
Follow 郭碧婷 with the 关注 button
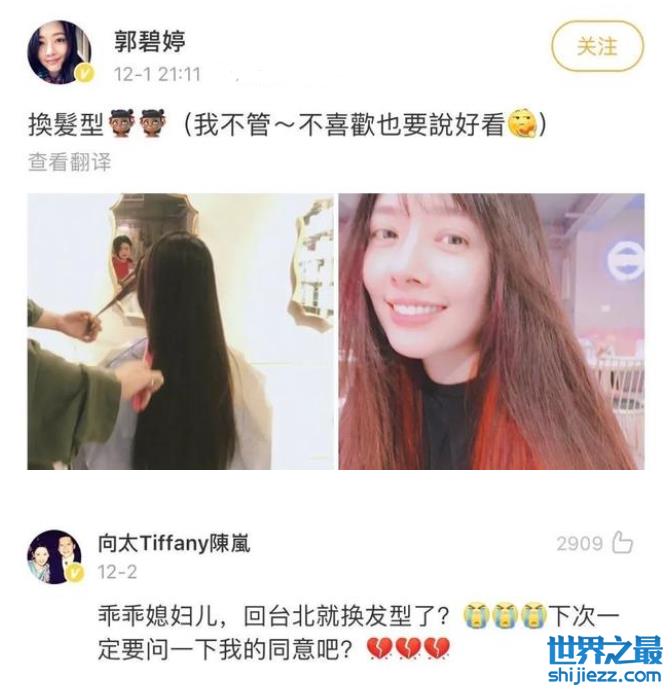click(x=597, y=46)
